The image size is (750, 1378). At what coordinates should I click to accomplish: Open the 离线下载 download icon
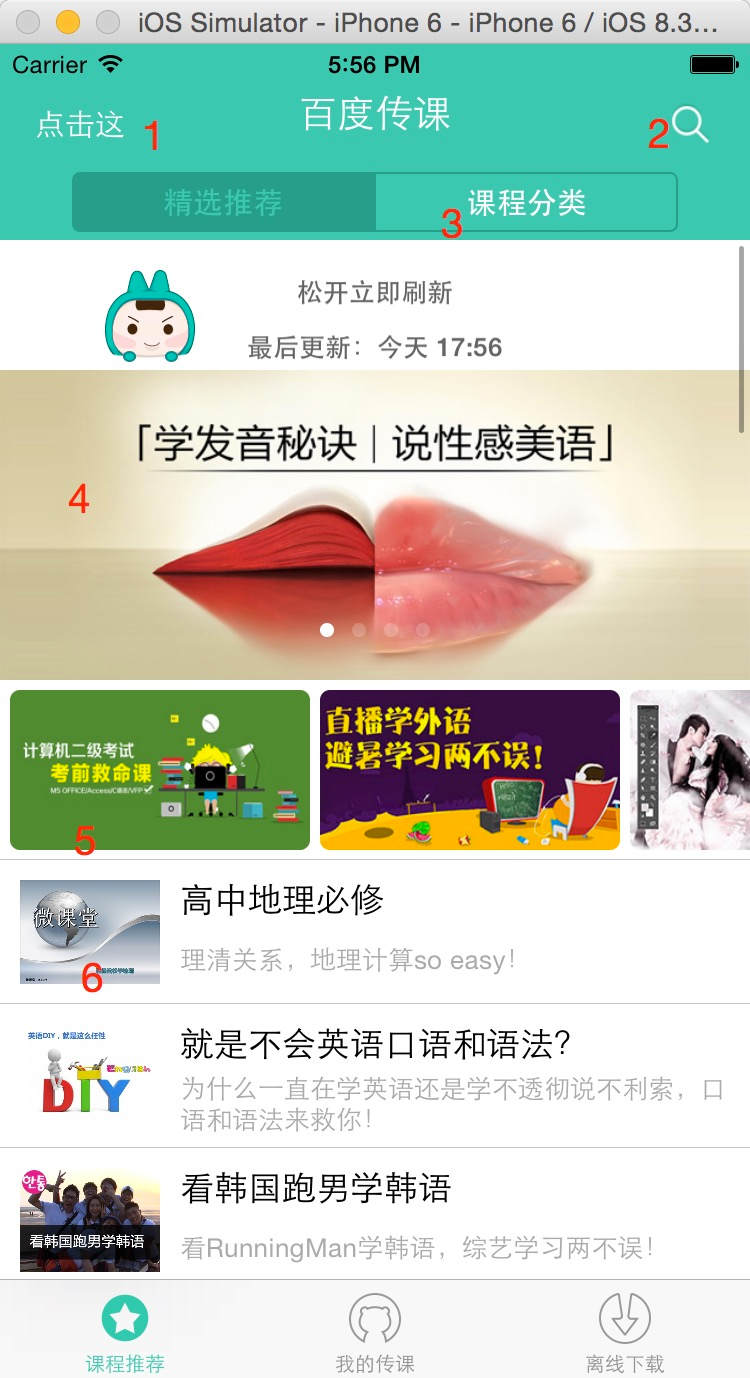point(624,1320)
